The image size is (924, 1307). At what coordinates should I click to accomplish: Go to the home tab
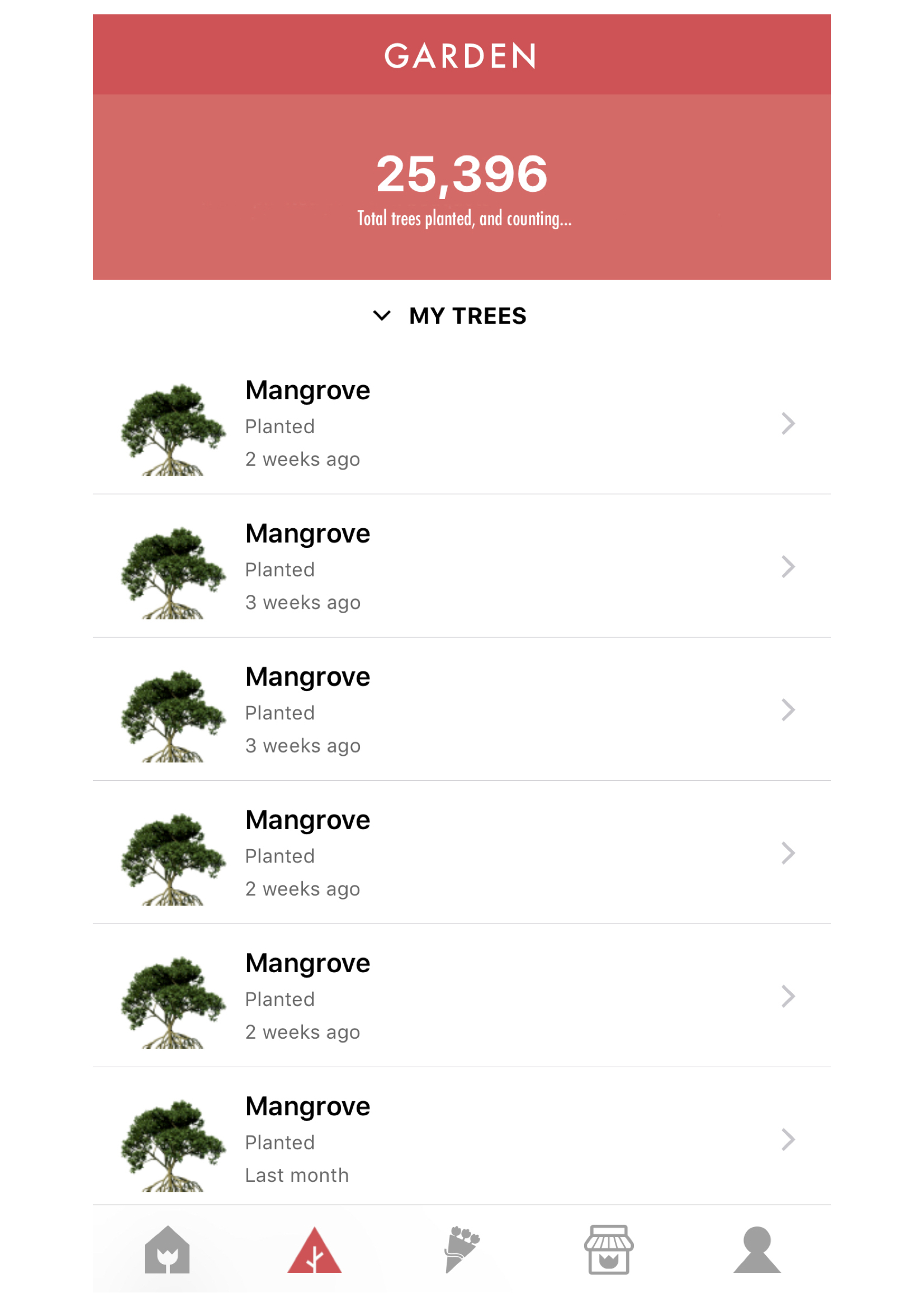167,1250
